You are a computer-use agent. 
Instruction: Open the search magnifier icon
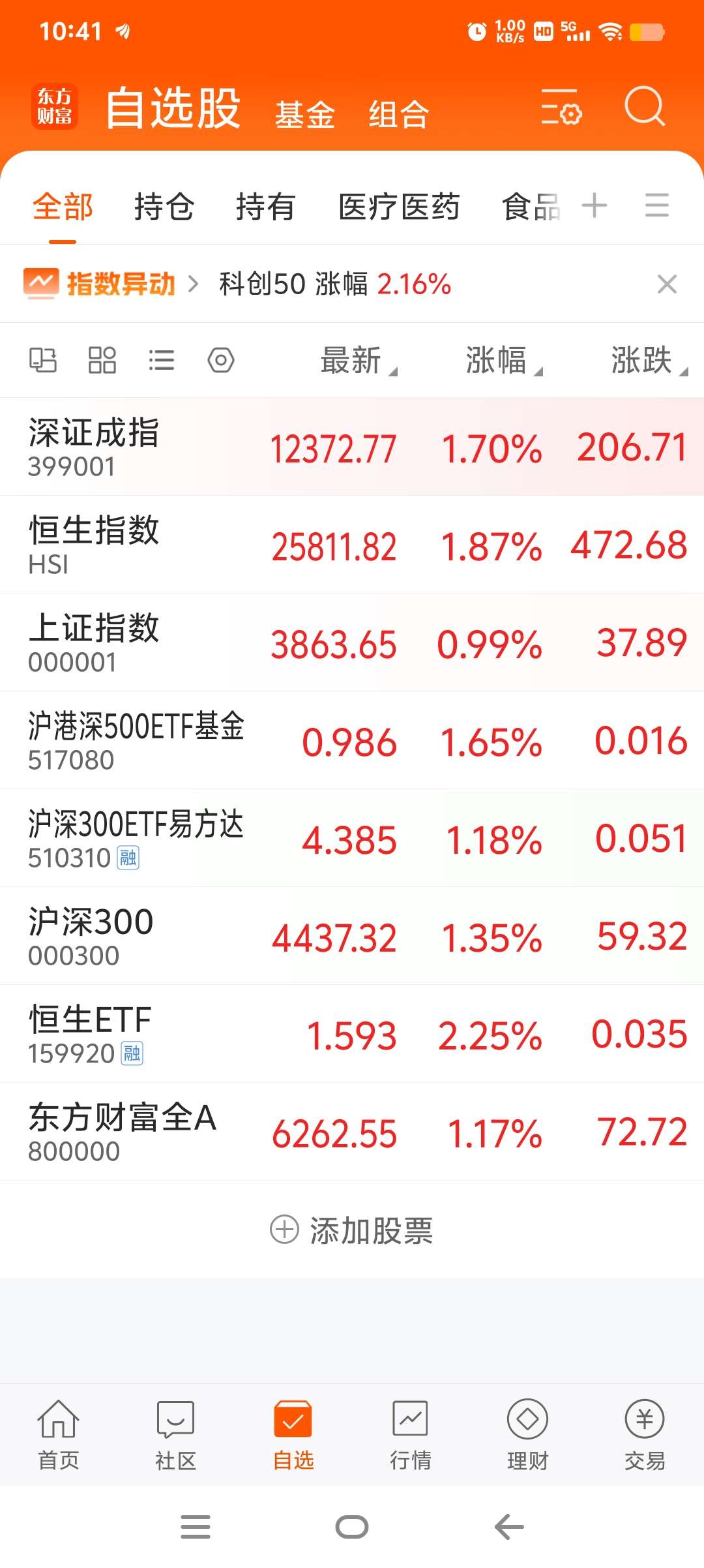pyautogui.click(x=644, y=106)
